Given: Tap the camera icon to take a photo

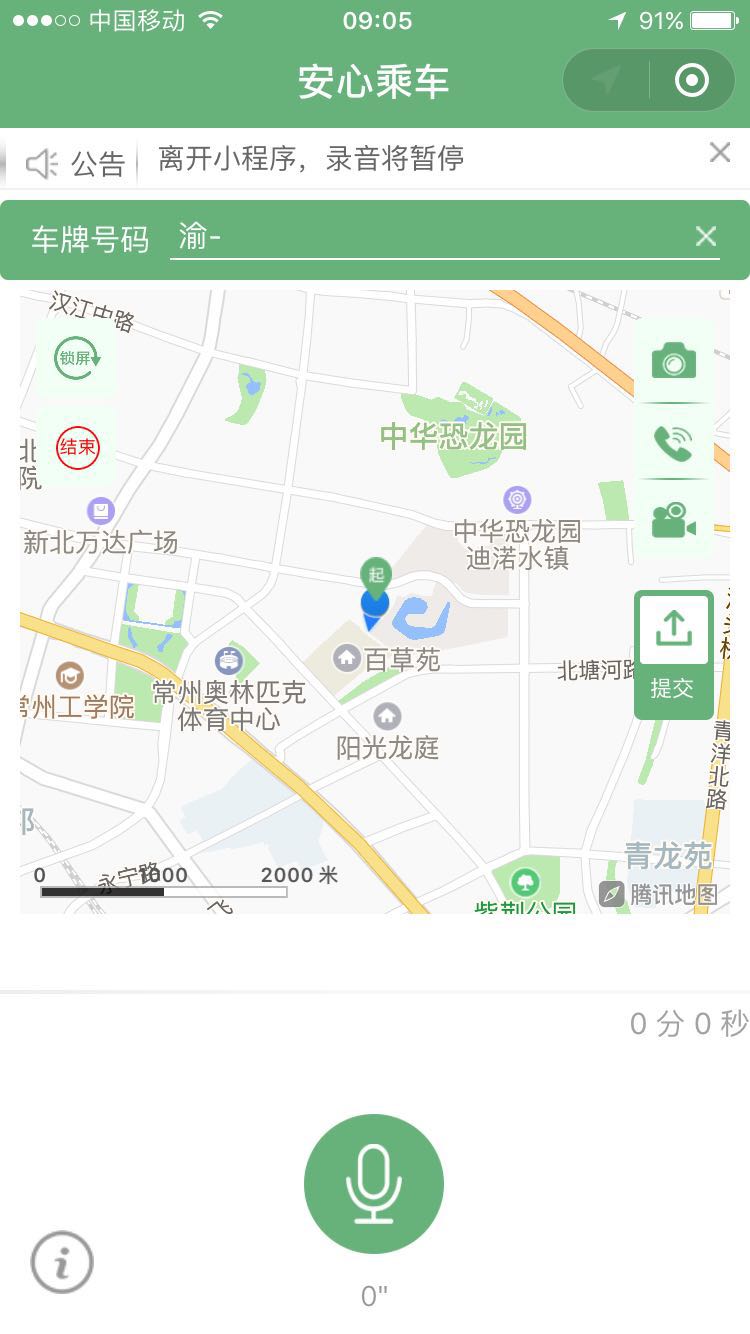Looking at the screenshot, I should (x=672, y=362).
